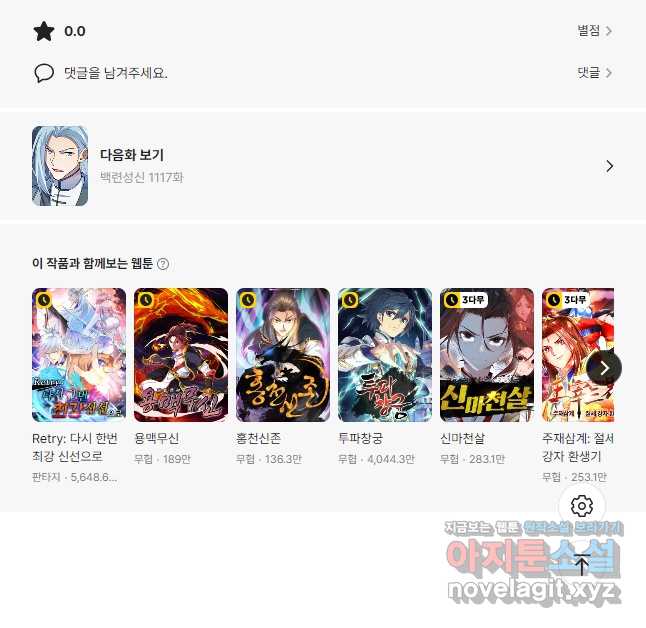Screen dimensions: 646x628
Task: Tap the info icon beside 이 작품과 함께보는 웹툰
Action: click(163, 264)
